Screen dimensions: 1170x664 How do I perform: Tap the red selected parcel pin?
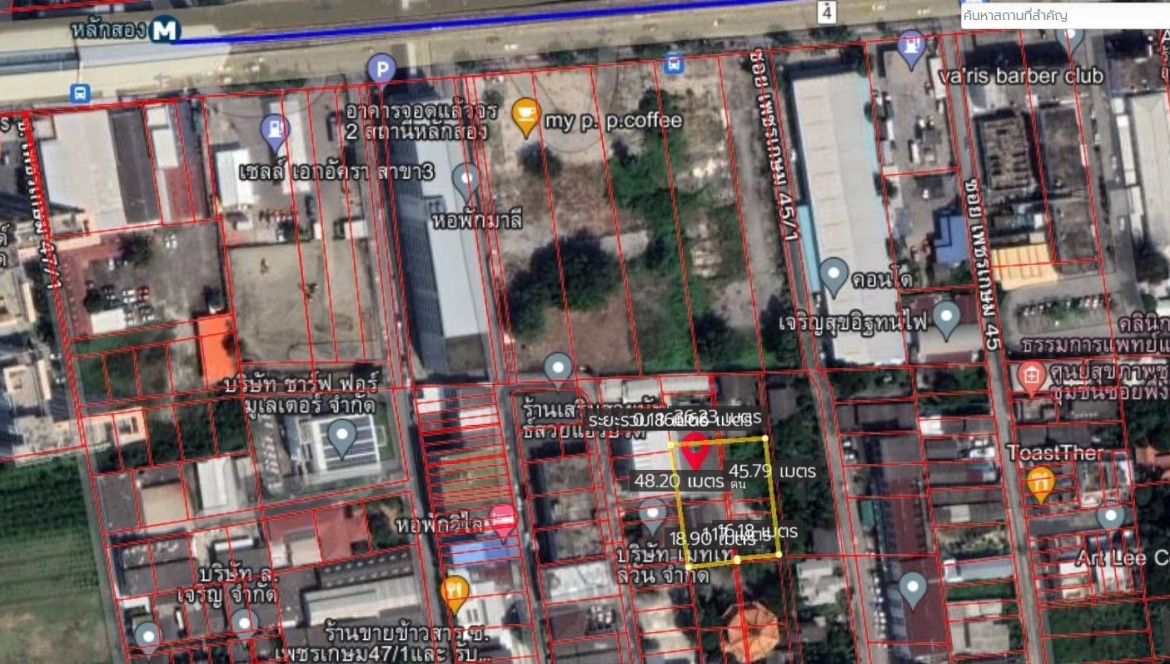695,452
